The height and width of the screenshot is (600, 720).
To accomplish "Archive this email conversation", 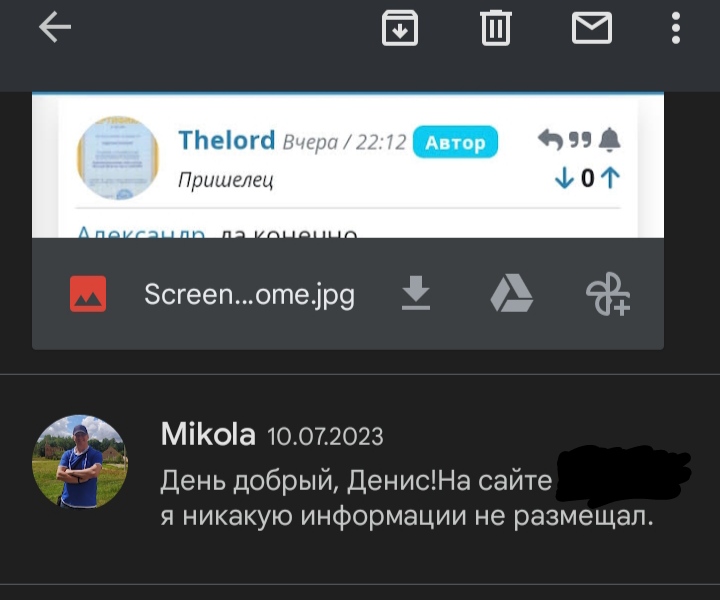I will pos(400,28).
